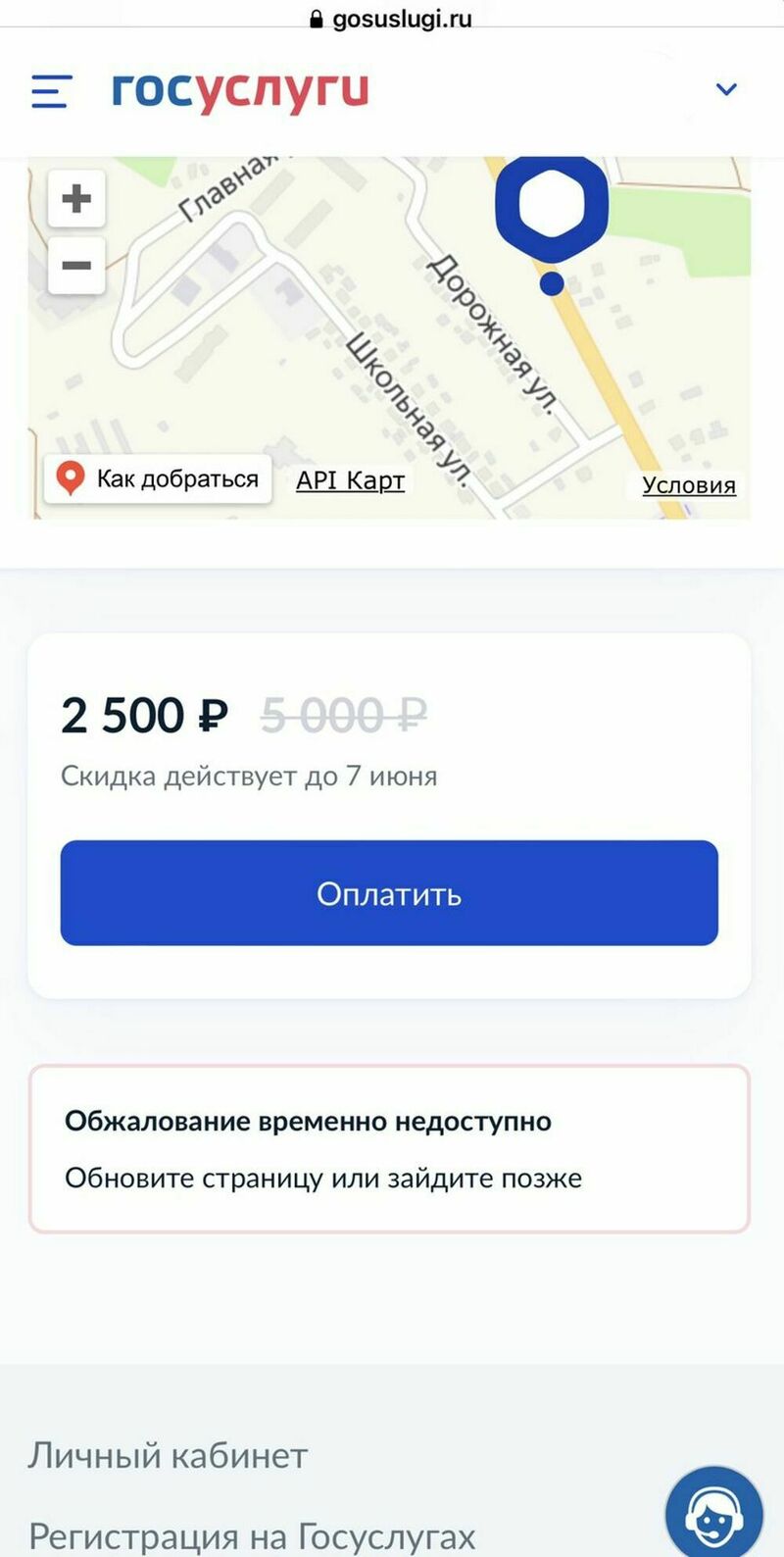
Task: Go to "Личный кабинет"
Action: click(x=168, y=1456)
